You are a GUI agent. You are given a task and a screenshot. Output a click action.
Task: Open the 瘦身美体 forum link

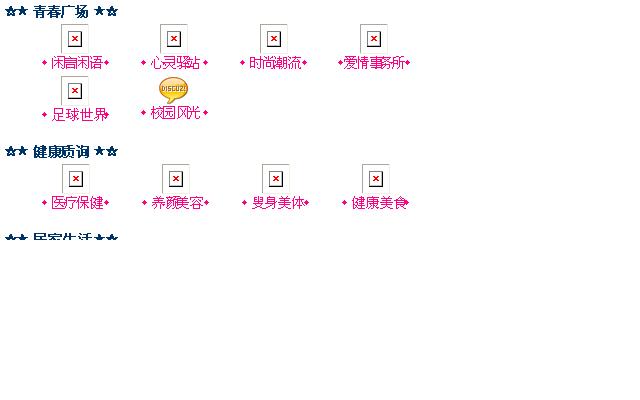pyautogui.click(x=274, y=203)
